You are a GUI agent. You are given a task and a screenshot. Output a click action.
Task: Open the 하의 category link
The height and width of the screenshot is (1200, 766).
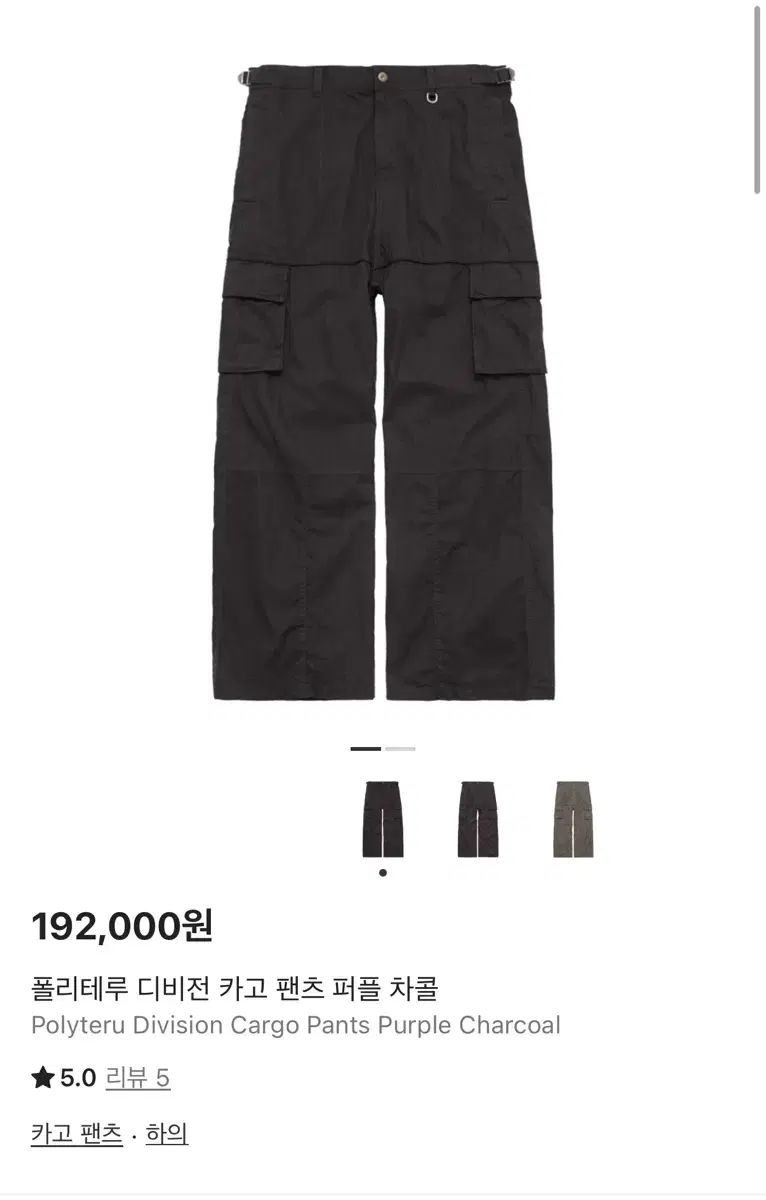tap(166, 1133)
